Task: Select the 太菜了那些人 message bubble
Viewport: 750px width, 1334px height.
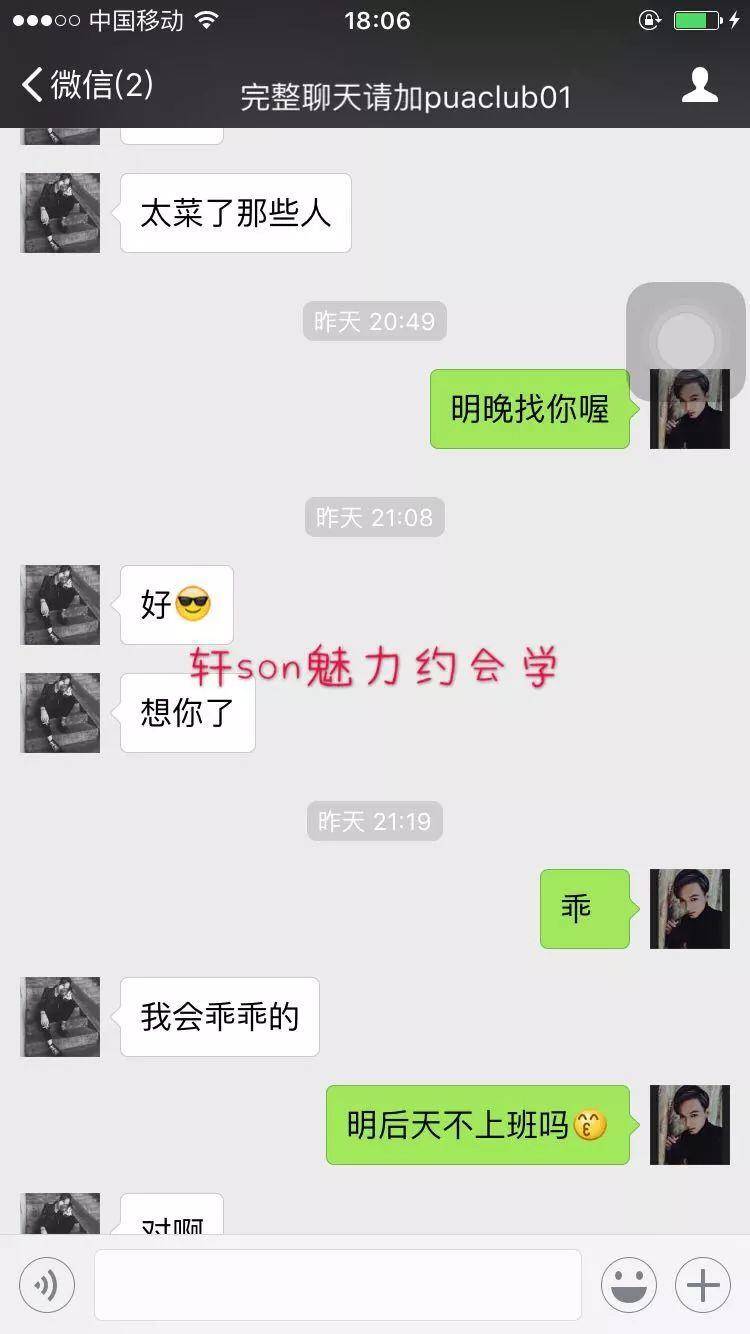Action: coord(235,213)
